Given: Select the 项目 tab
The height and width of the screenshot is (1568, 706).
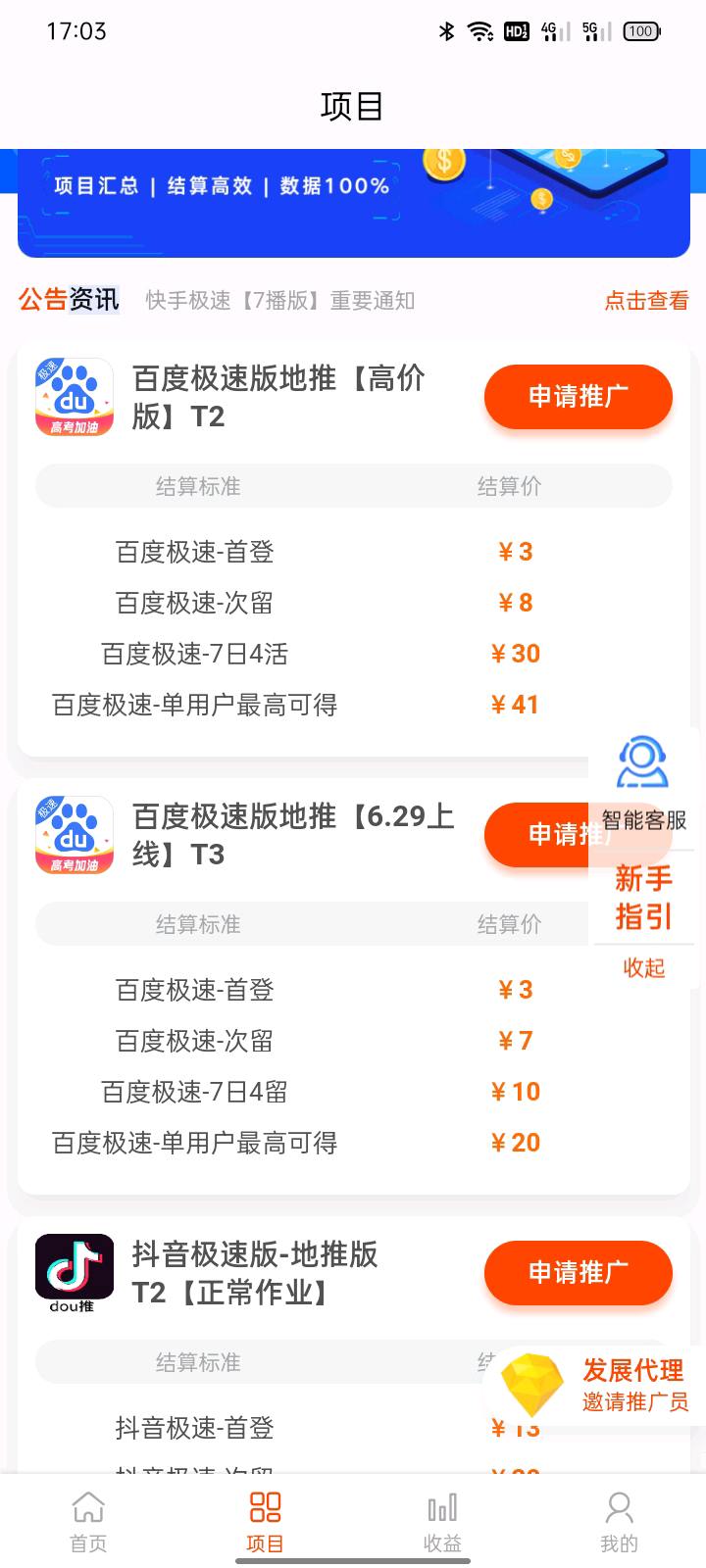Looking at the screenshot, I should coord(265,1522).
